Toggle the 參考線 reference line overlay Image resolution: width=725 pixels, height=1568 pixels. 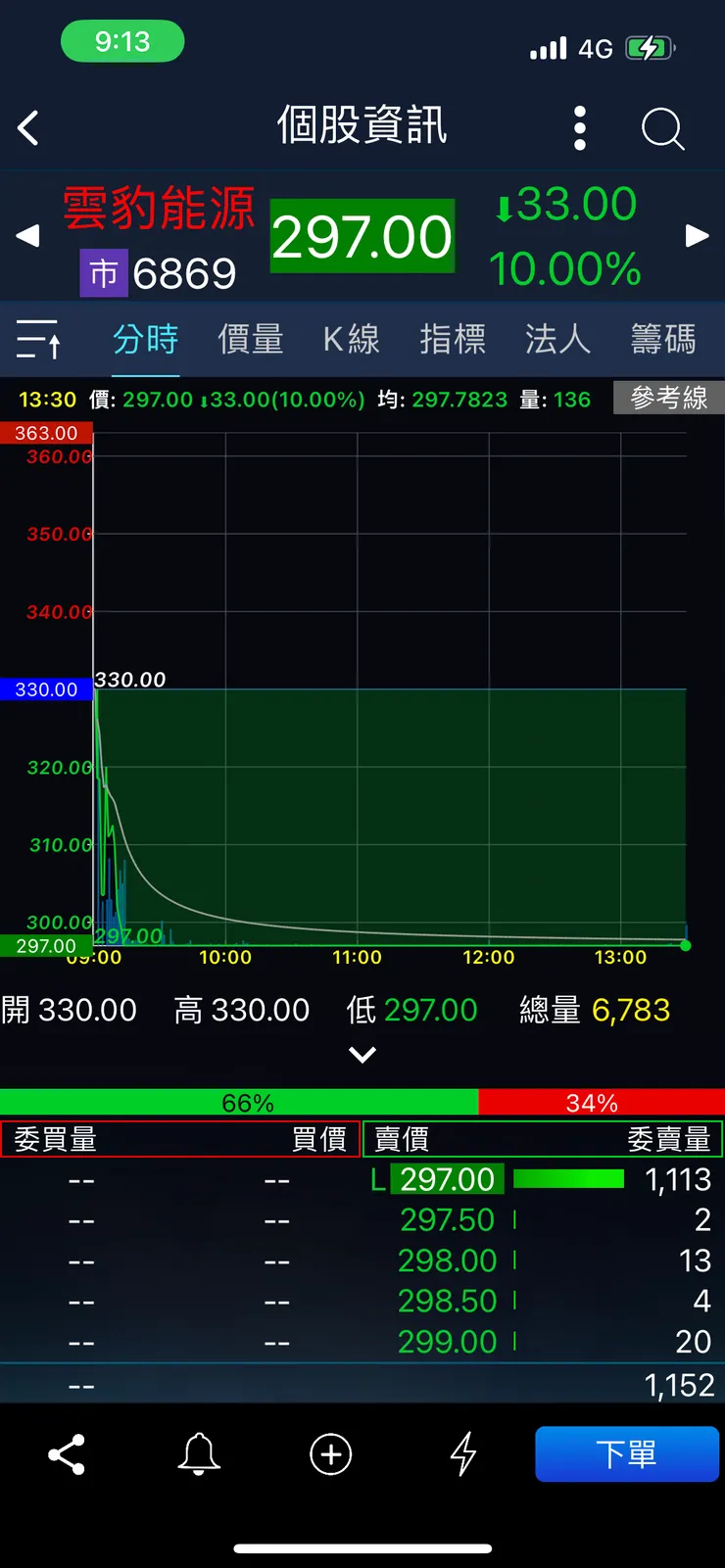click(x=668, y=399)
